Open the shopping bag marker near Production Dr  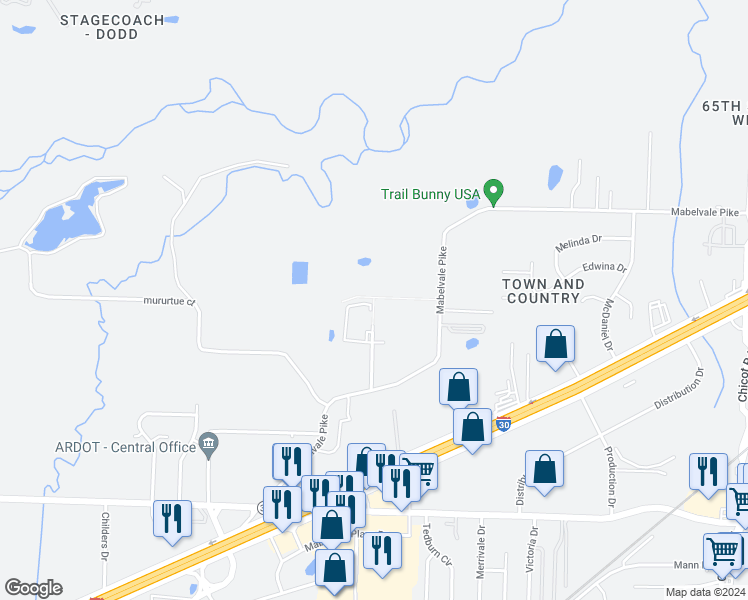(x=544, y=470)
